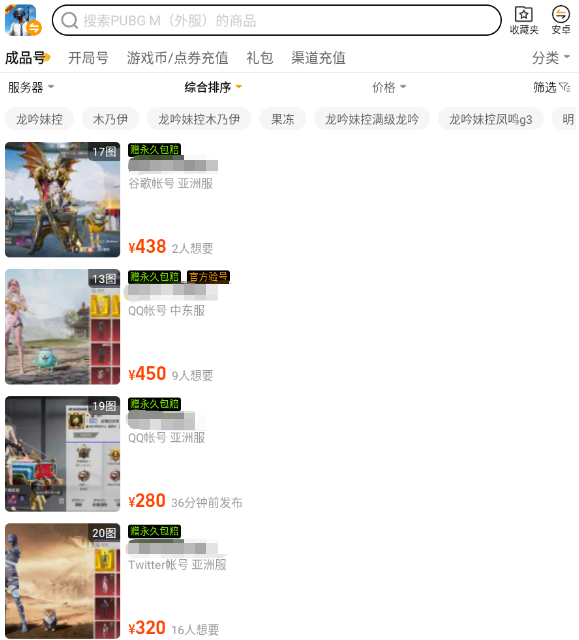Switch to the 开局号 tab
The image size is (579, 640).
[88, 58]
